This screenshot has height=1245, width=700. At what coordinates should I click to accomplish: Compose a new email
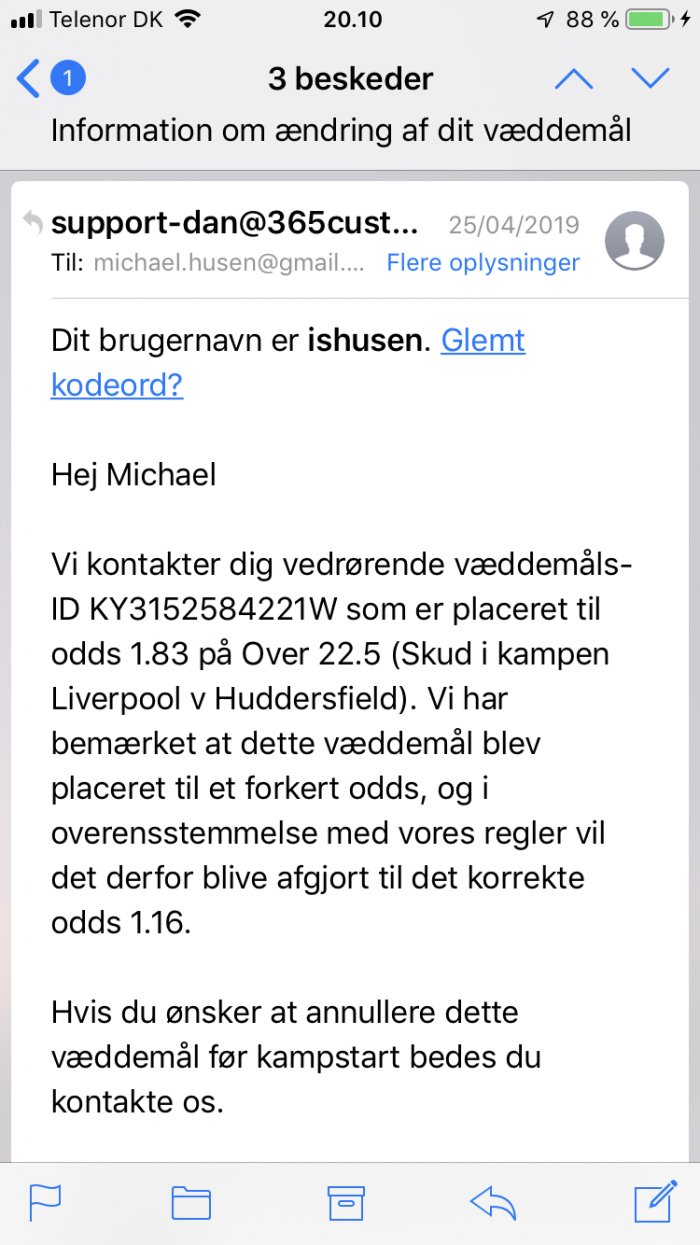click(654, 1201)
